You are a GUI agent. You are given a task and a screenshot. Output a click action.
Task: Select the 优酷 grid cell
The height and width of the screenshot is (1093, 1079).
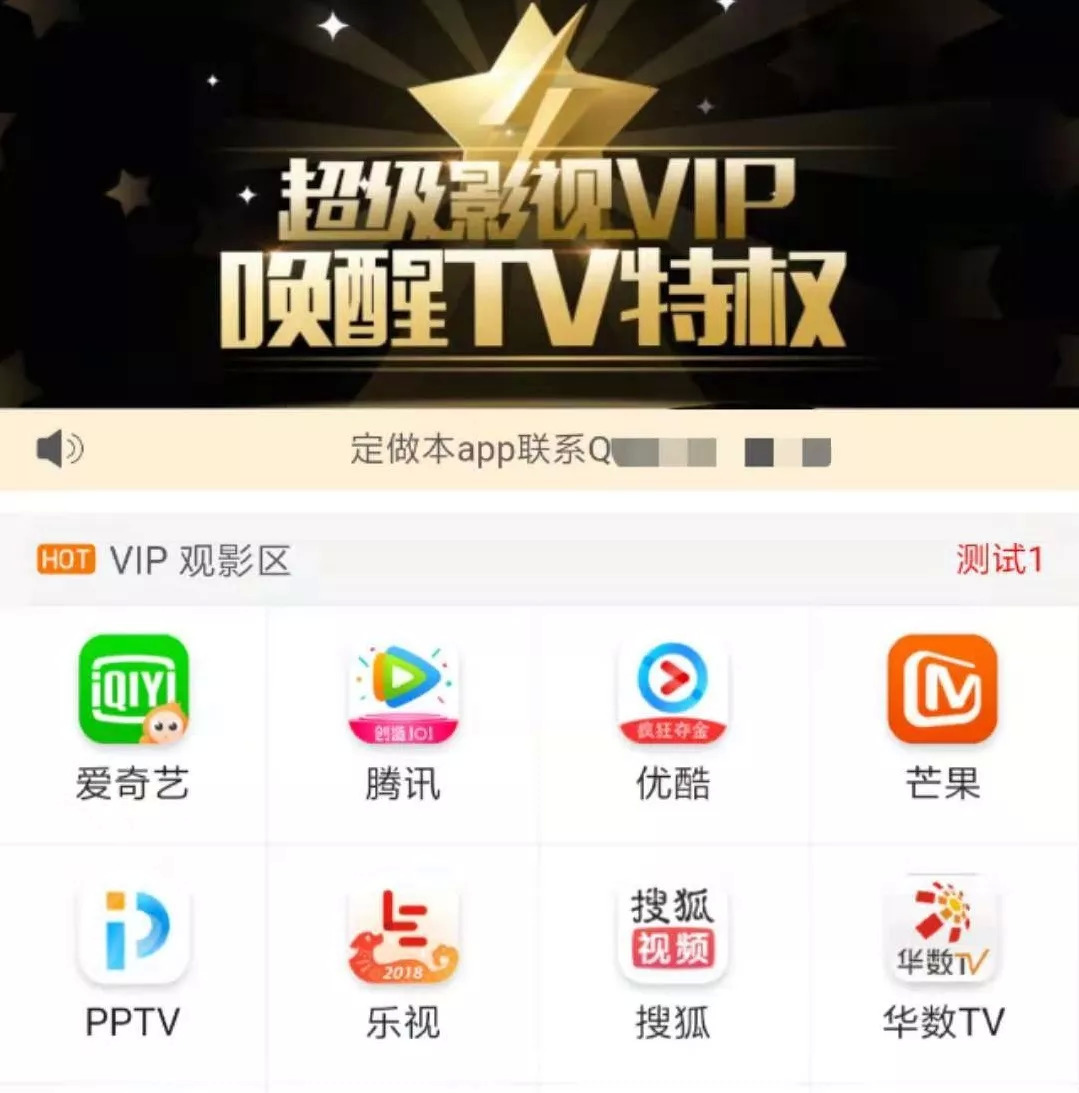[672, 720]
